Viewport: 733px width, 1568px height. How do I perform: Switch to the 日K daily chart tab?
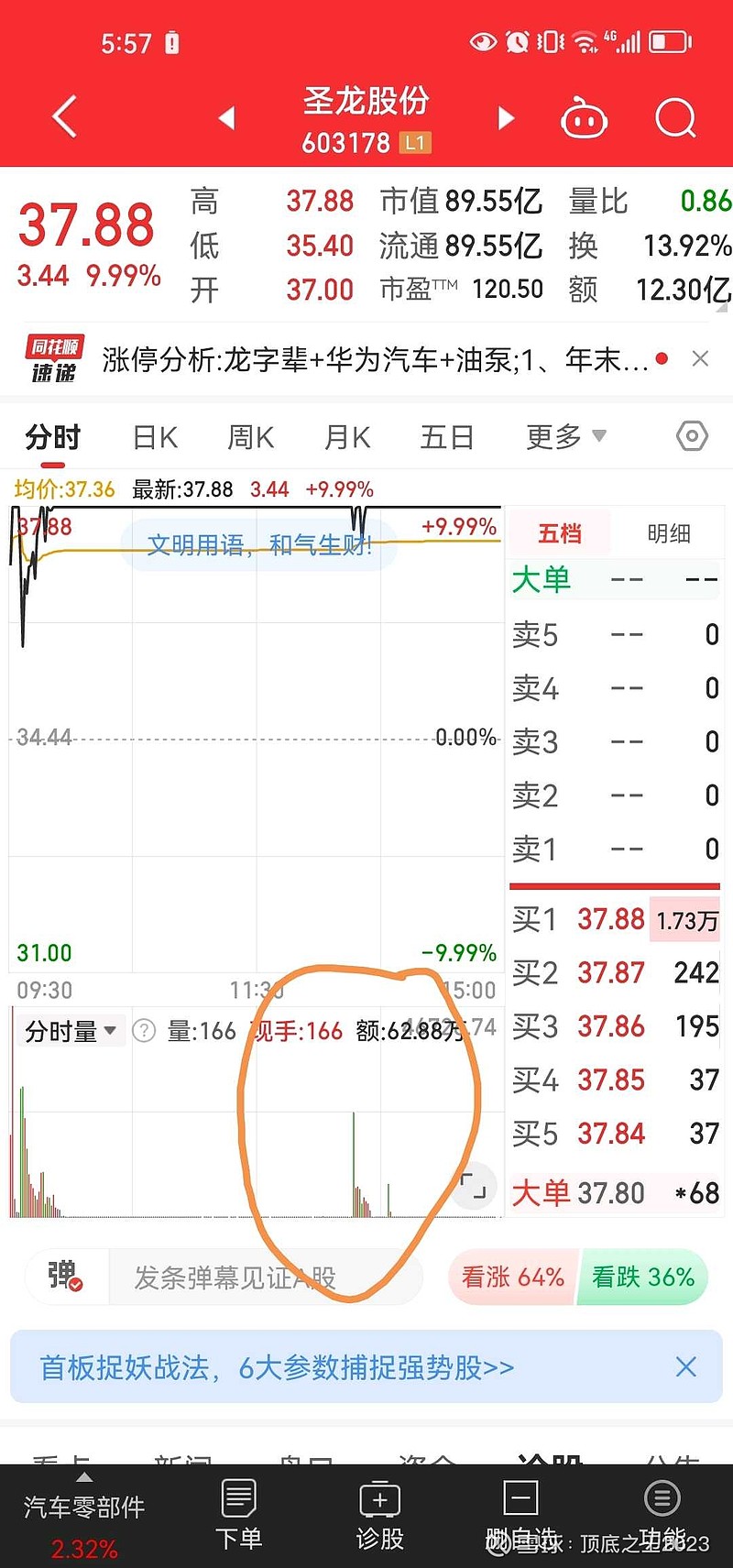click(x=154, y=438)
